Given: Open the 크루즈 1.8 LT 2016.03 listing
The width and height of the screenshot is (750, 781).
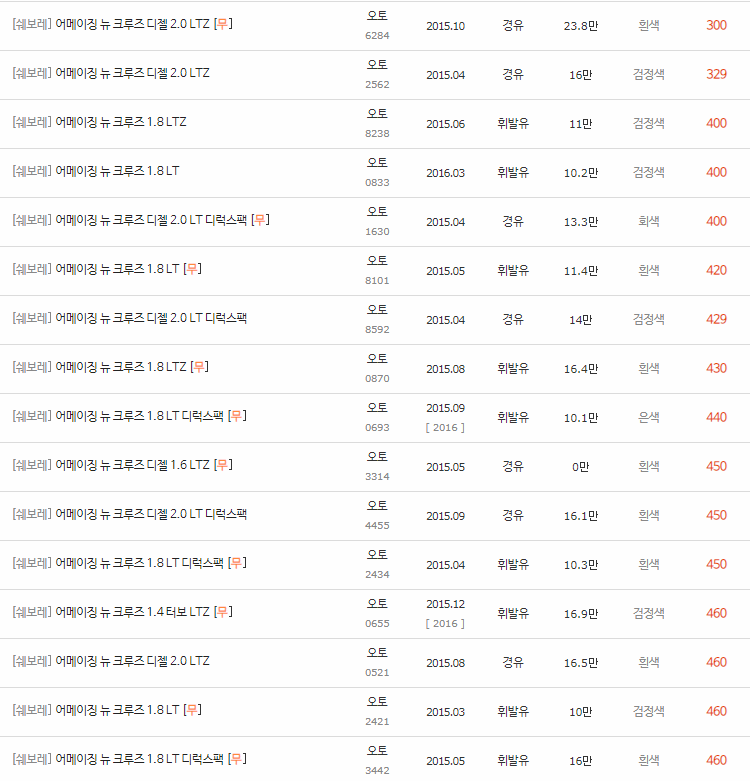Looking at the screenshot, I should click(x=115, y=172).
